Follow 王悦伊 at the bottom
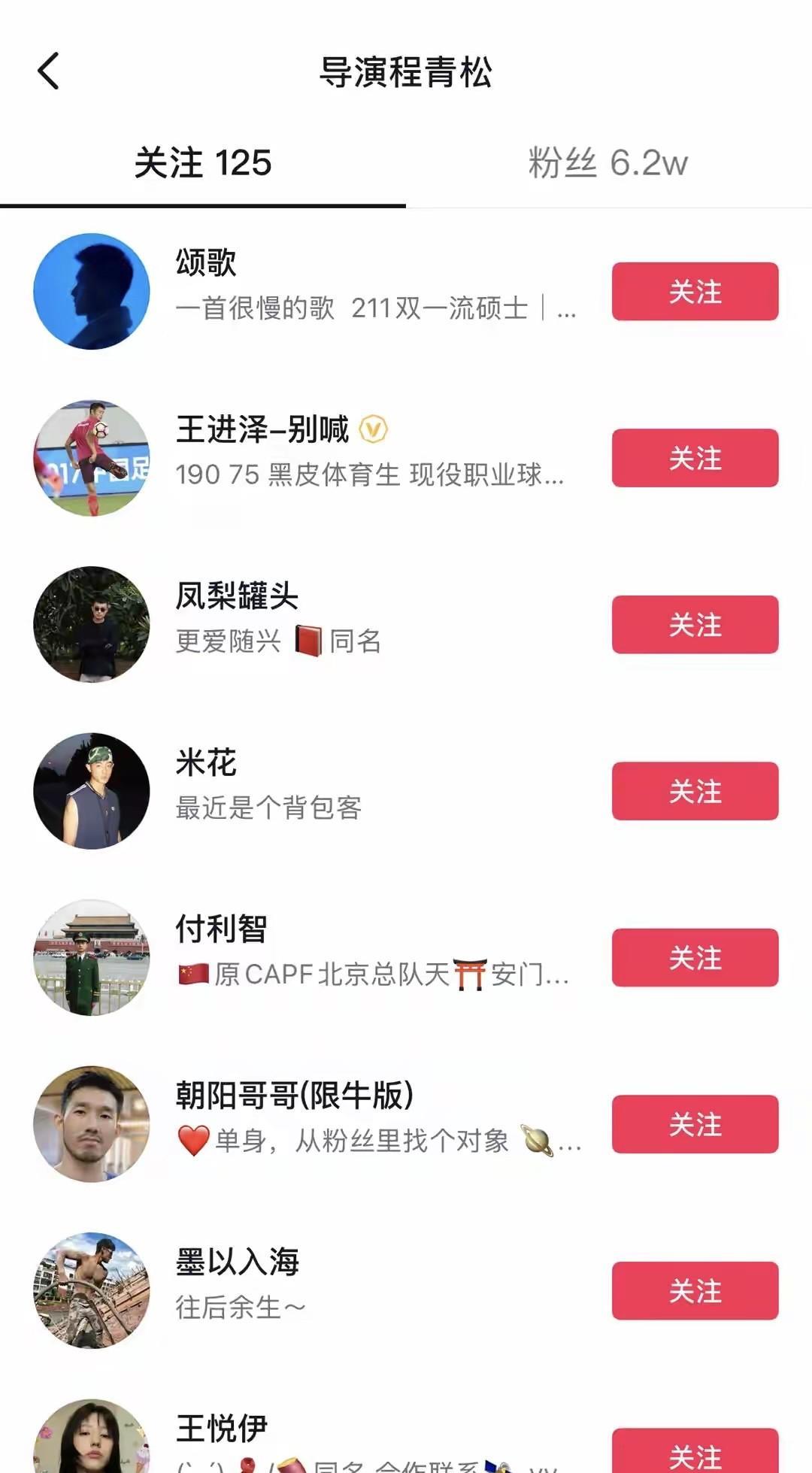This screenshot has height=1473, width=812. coord(695,1453)
